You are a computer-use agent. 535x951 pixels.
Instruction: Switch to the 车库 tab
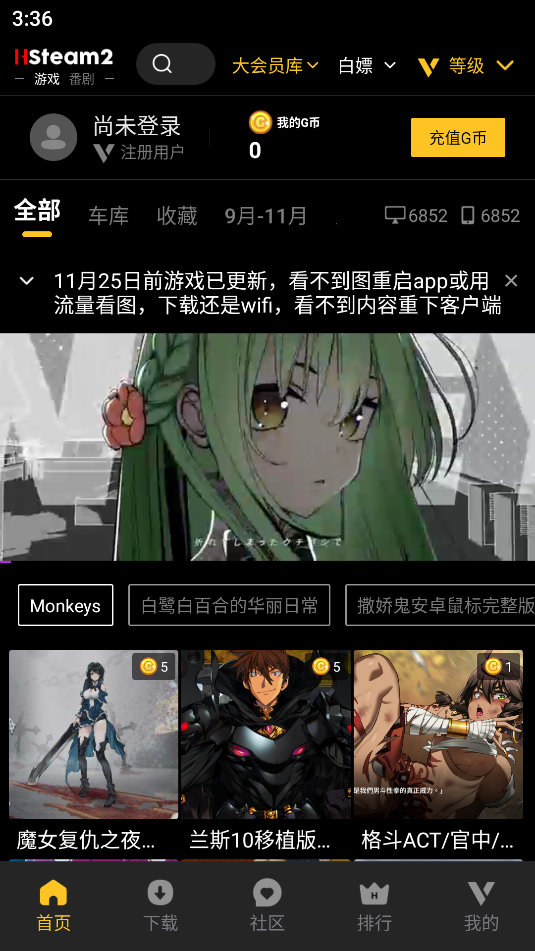tap(109, 215)
